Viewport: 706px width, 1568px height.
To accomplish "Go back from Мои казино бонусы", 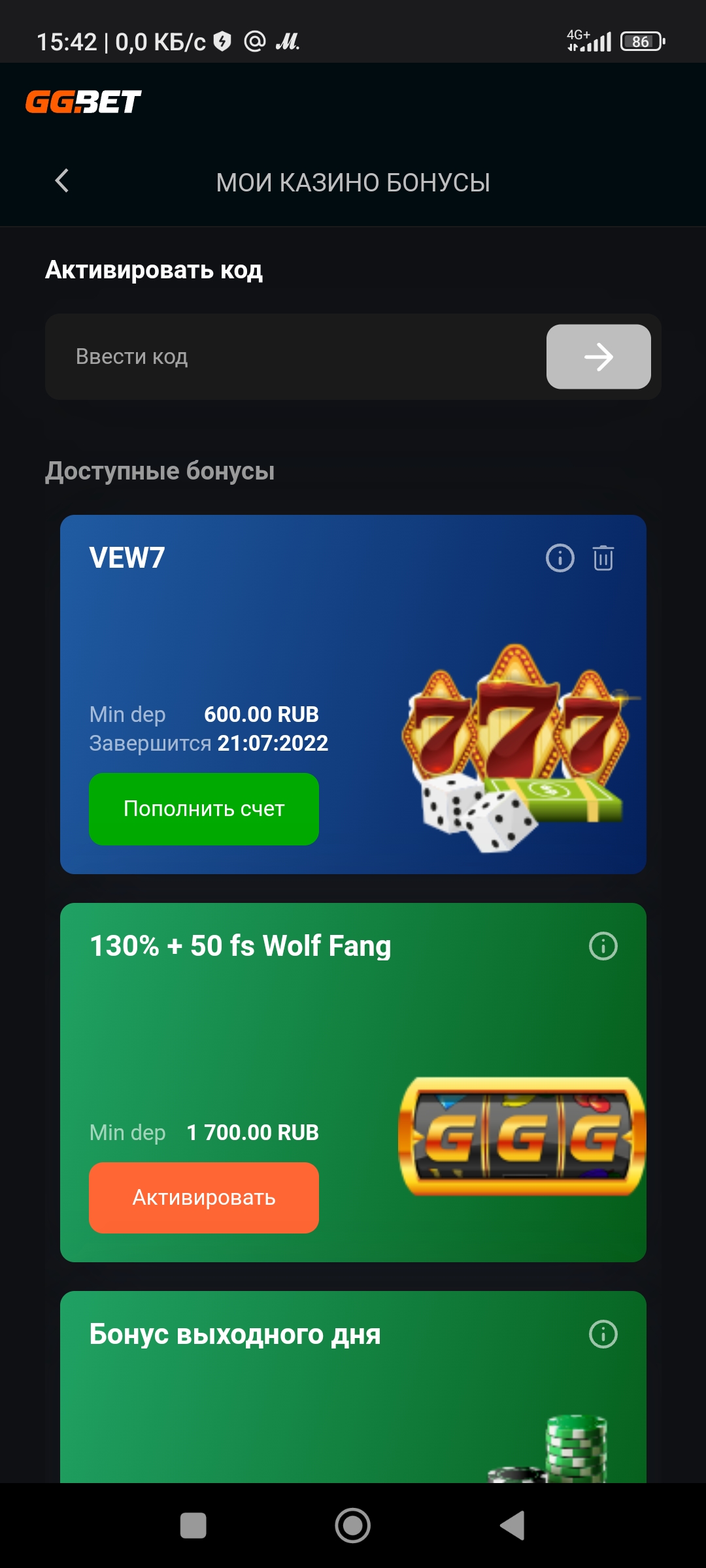I will pos(62,181).
